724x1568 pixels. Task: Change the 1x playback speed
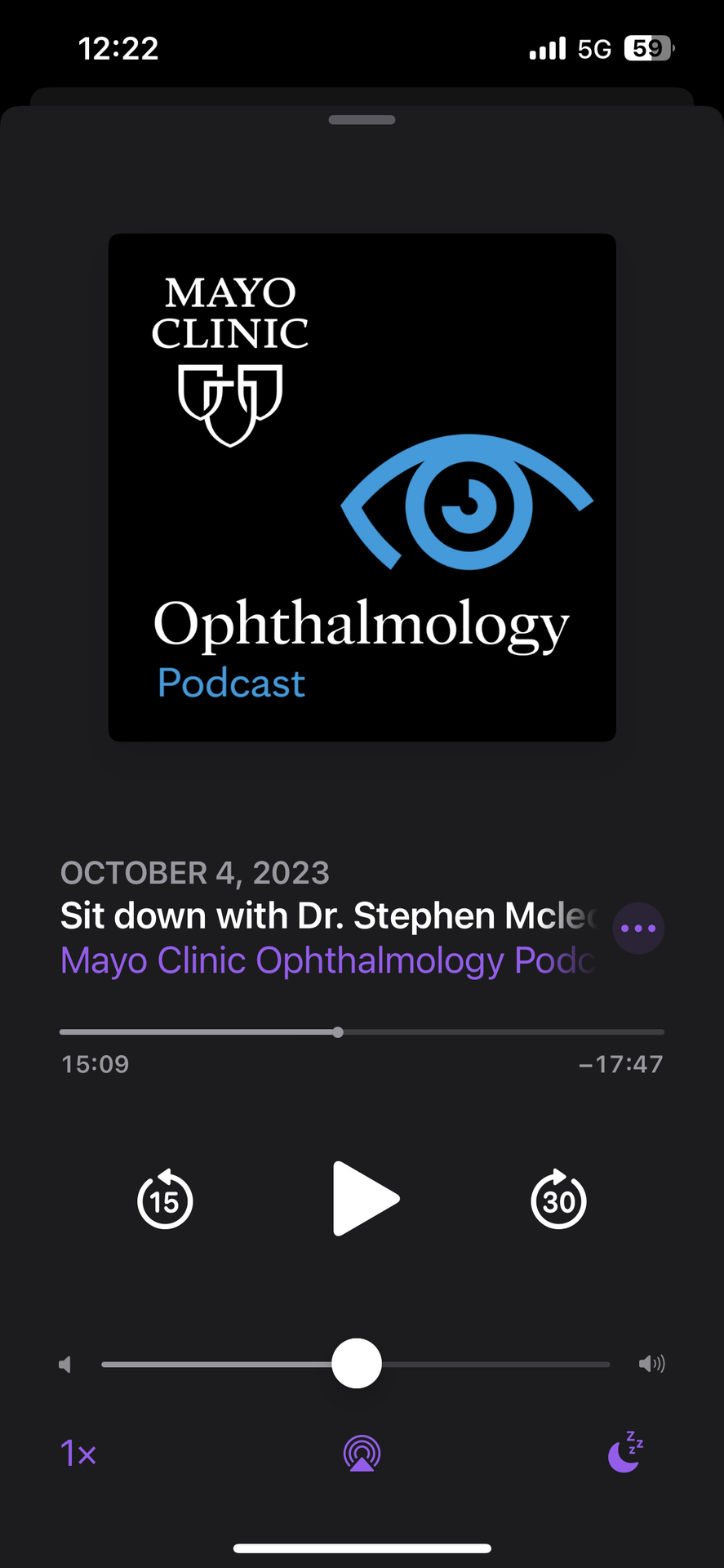click(78, 1454)
